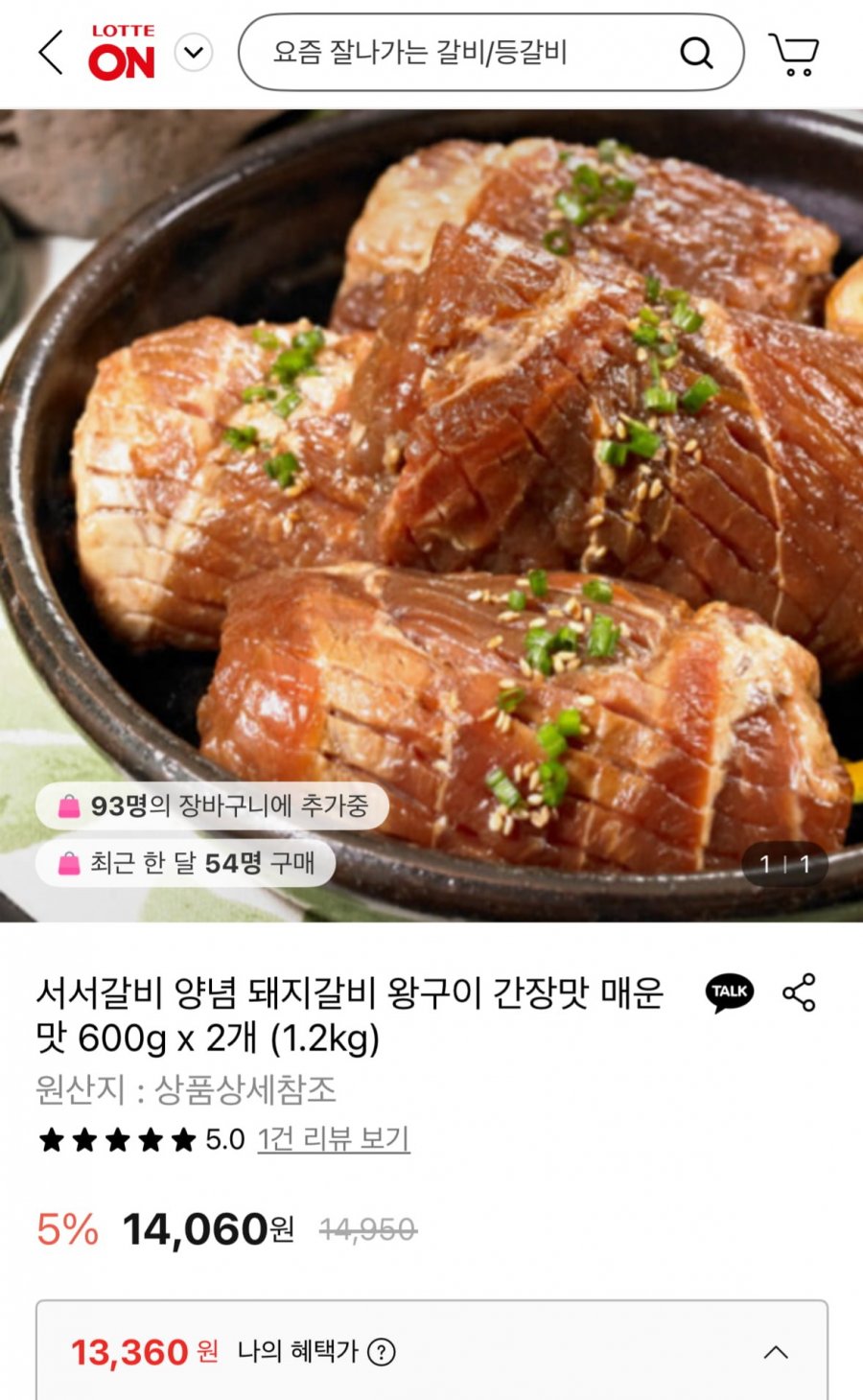Tap the help question mark beside 나의 혜택가

pyautogui.click(x=383, y=1353)
